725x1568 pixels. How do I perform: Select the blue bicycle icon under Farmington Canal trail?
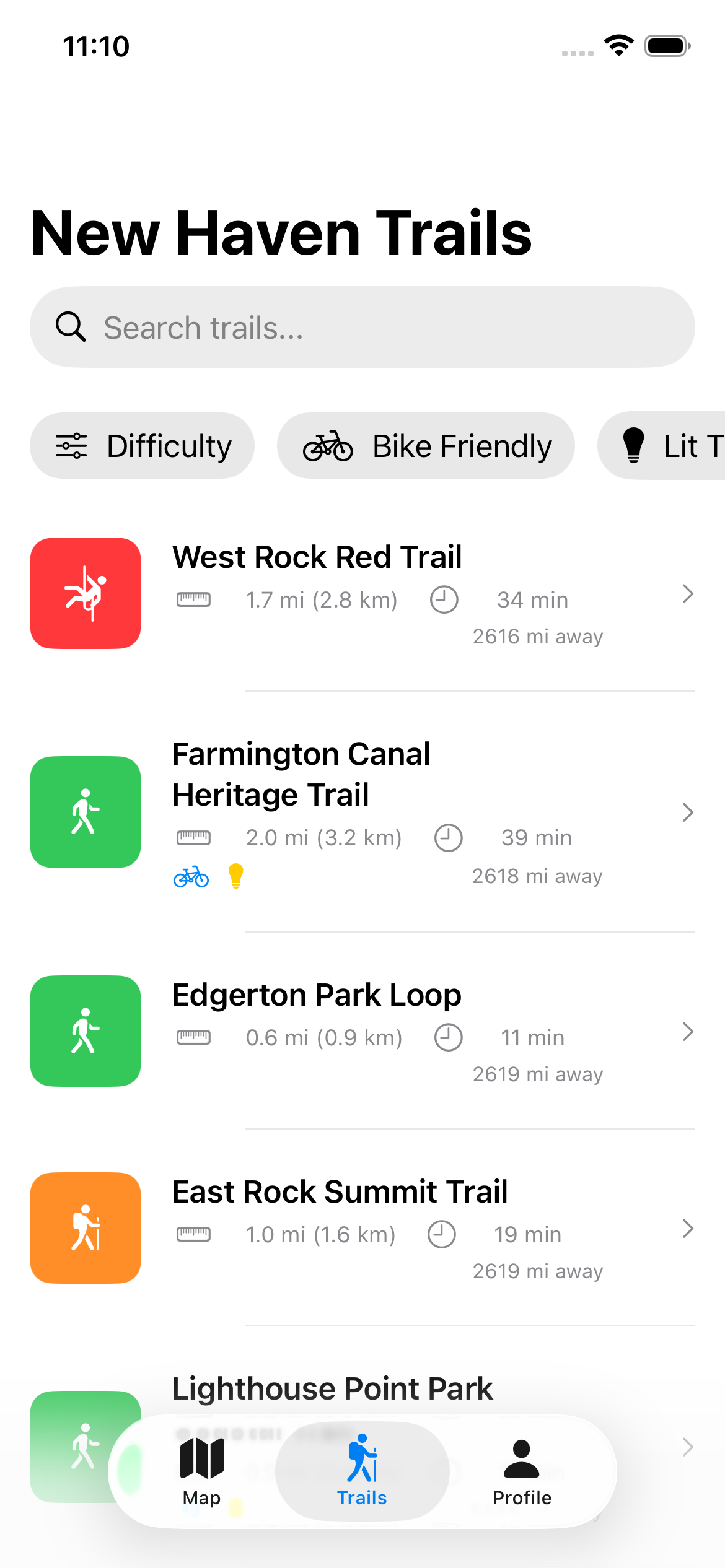coord(191,877)
